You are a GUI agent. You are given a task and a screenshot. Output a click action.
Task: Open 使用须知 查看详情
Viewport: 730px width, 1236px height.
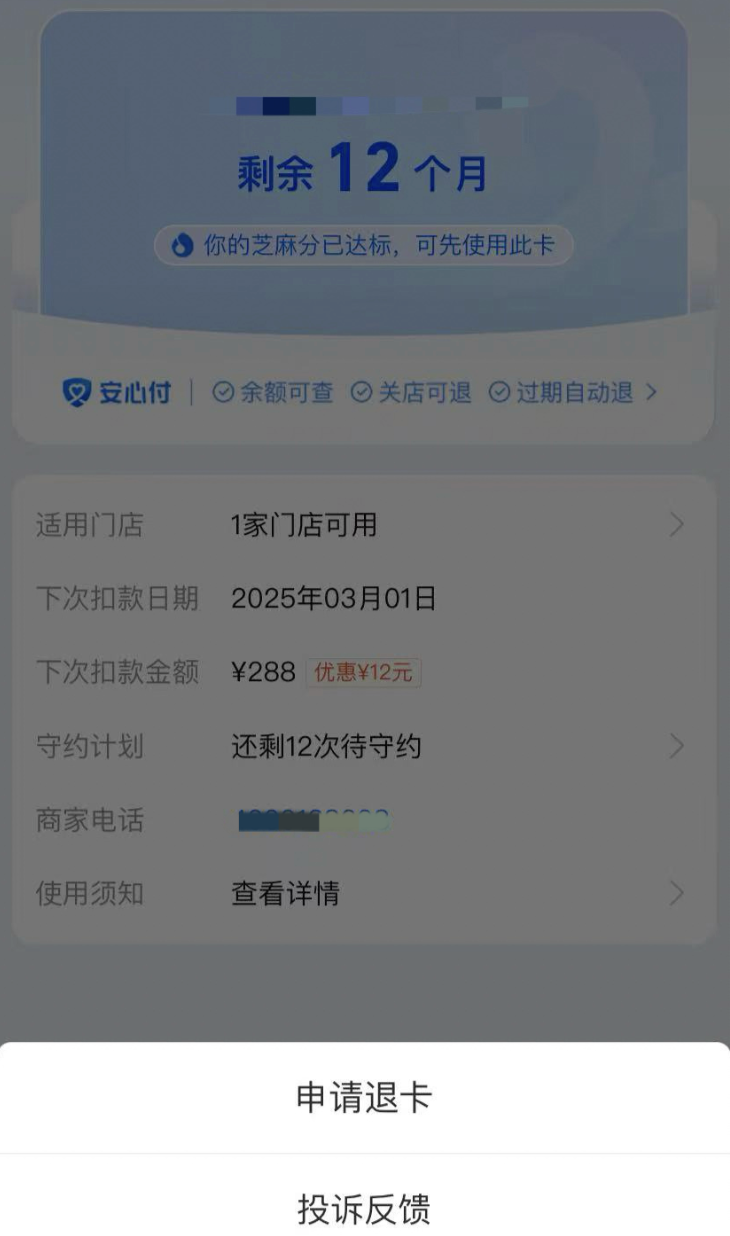coord(364,893)
